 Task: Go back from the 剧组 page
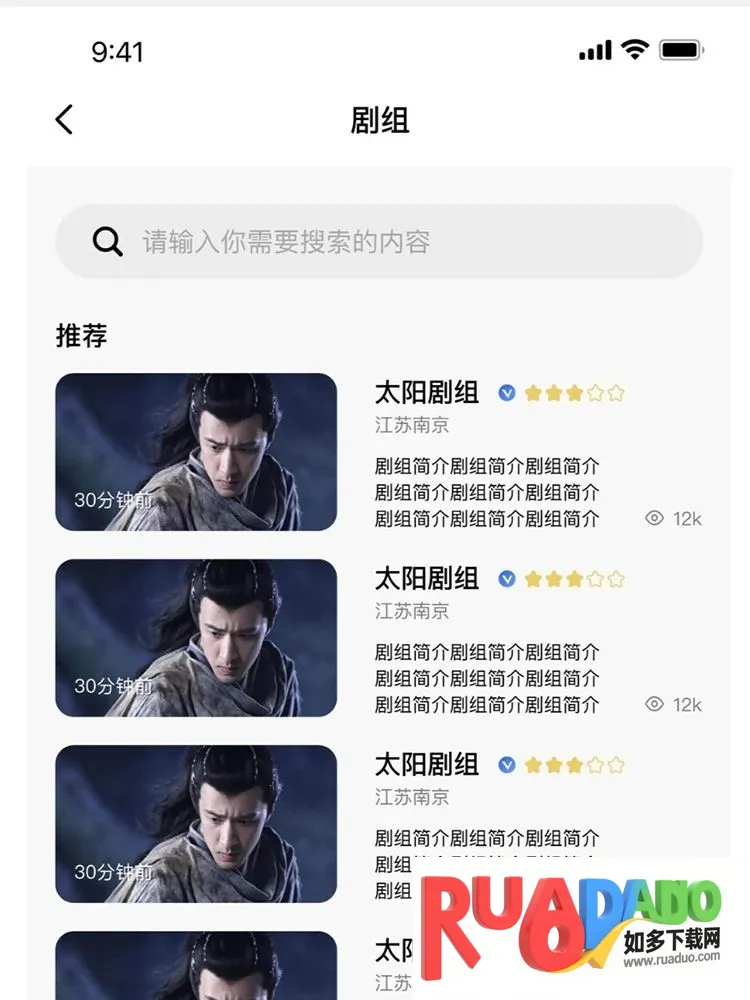pyautogui.click(x=64, y=120)
